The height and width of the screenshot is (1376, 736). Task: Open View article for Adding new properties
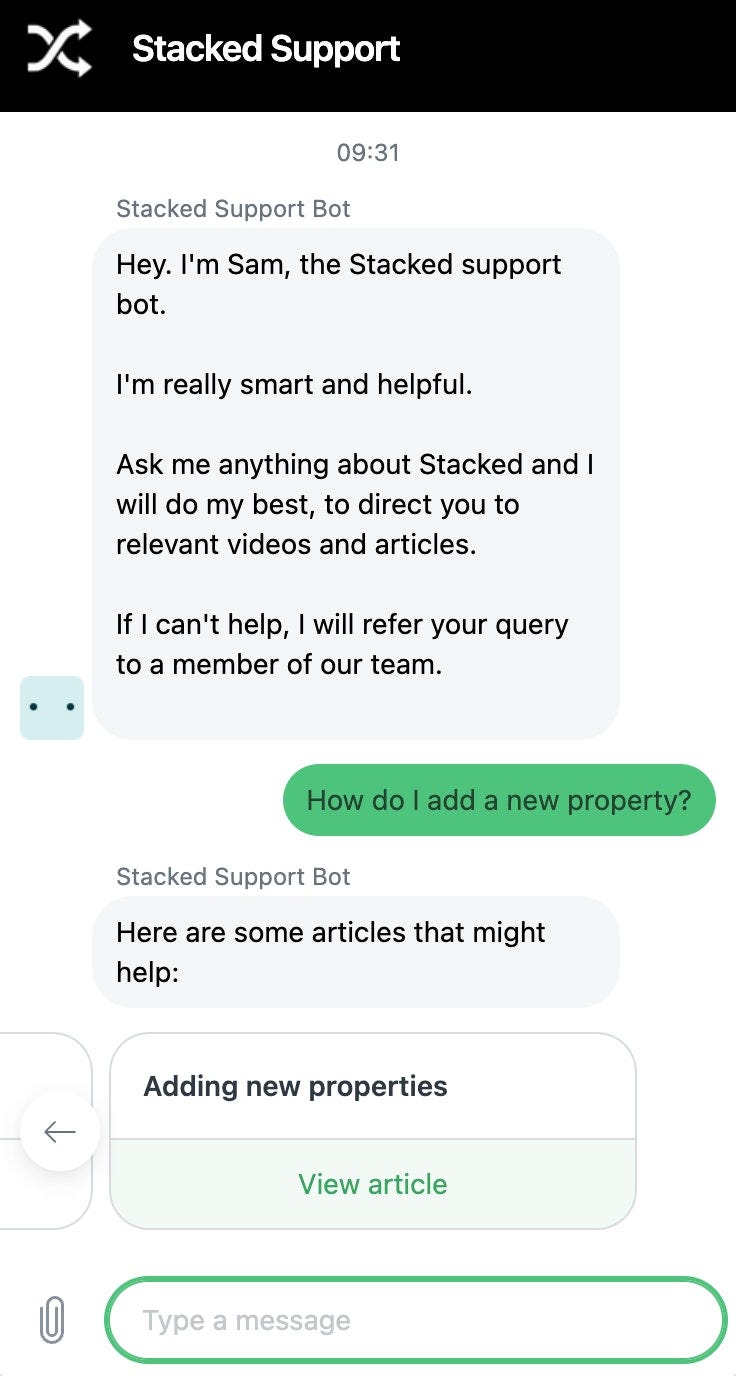pyautogui.click(x=372, y=1184)
